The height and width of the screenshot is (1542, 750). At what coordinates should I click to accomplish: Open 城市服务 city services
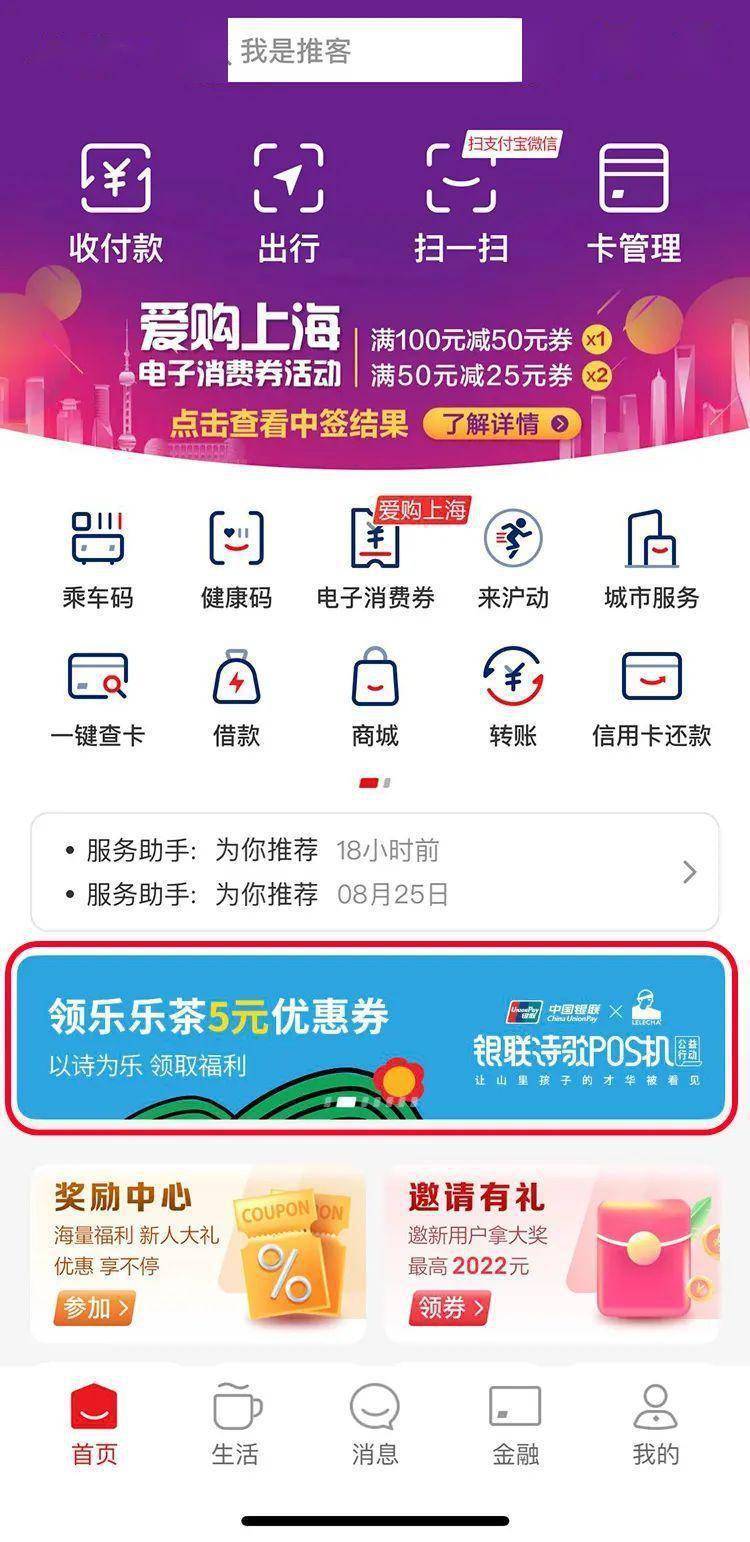(x=651, y=560)
